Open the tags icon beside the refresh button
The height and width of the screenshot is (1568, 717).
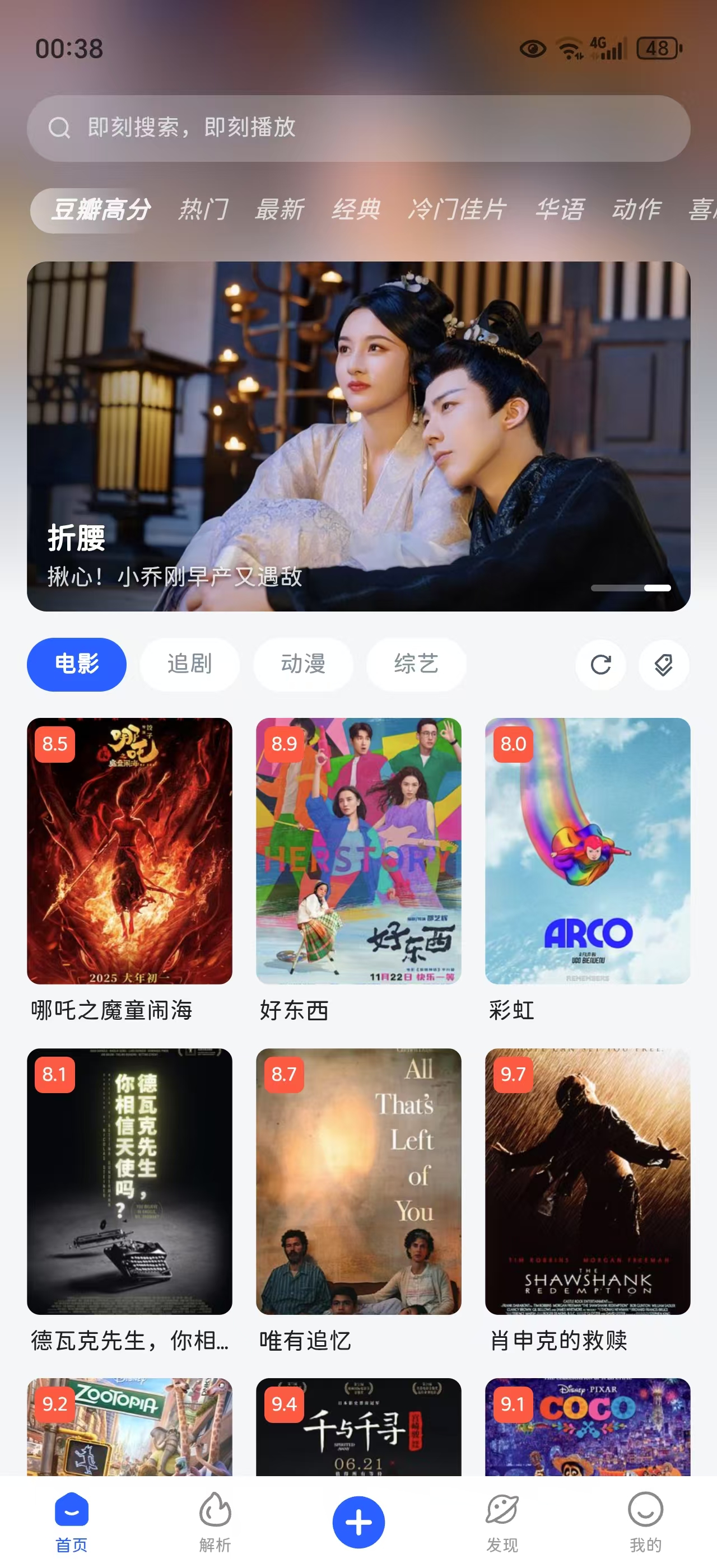click(x=664, y=665)
